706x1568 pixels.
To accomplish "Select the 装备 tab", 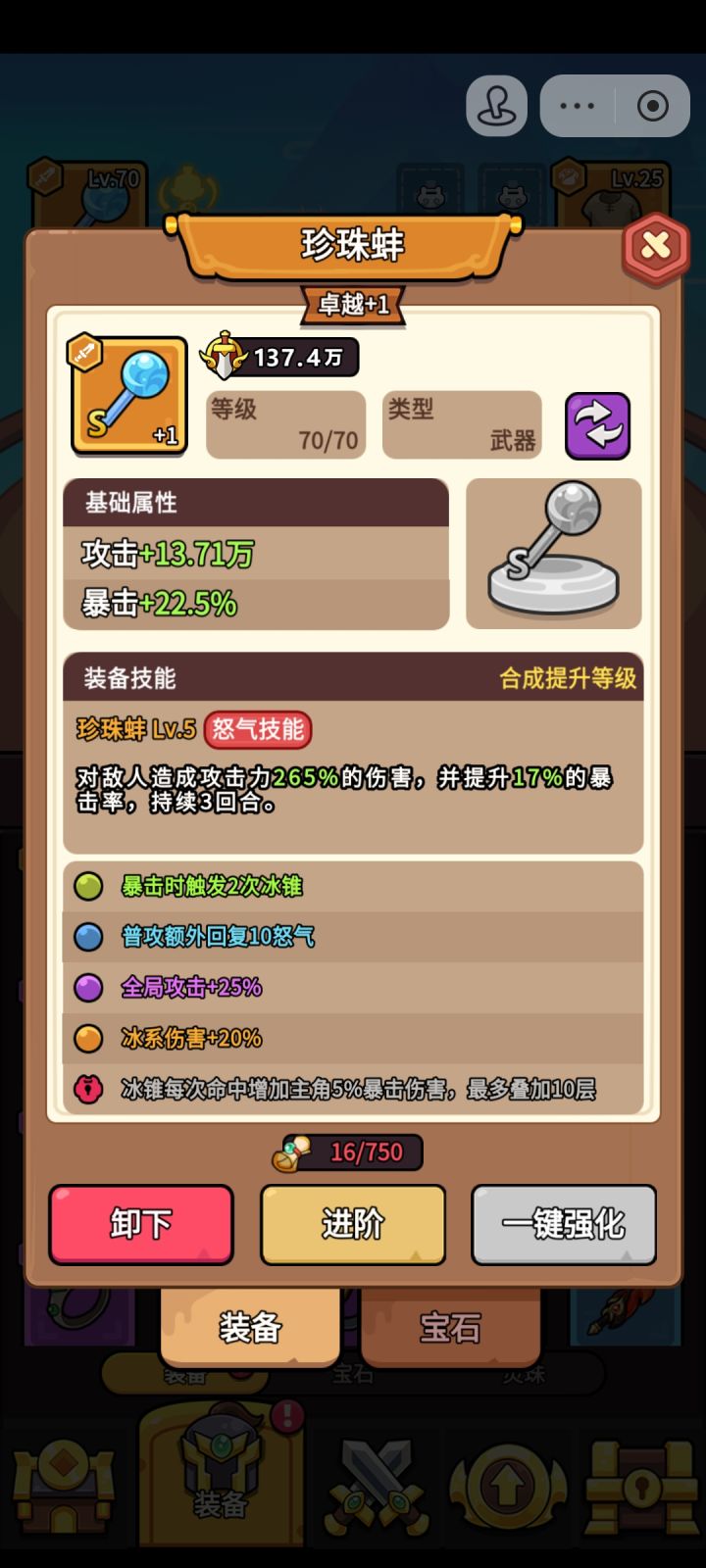I will [x=249, y=1328].
